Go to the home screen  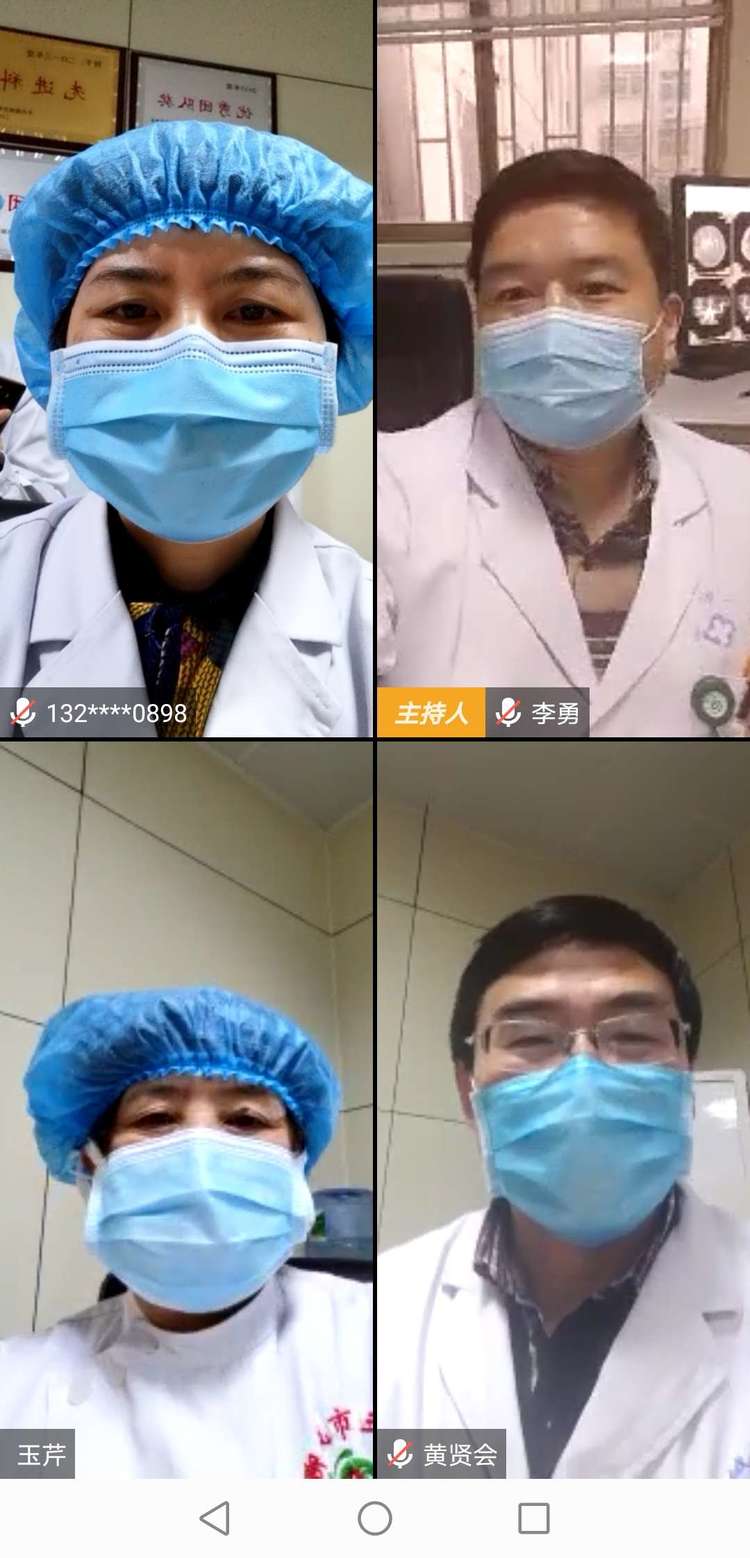click(375, 1518)
